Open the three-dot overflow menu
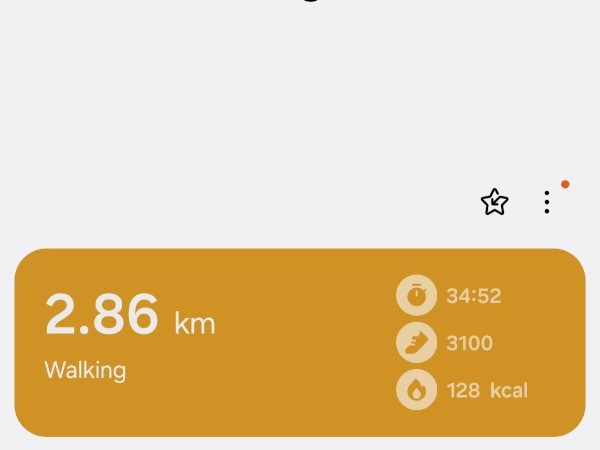This screenshot has height=450, width=600. pyautogui.click(x=547, y=202)
